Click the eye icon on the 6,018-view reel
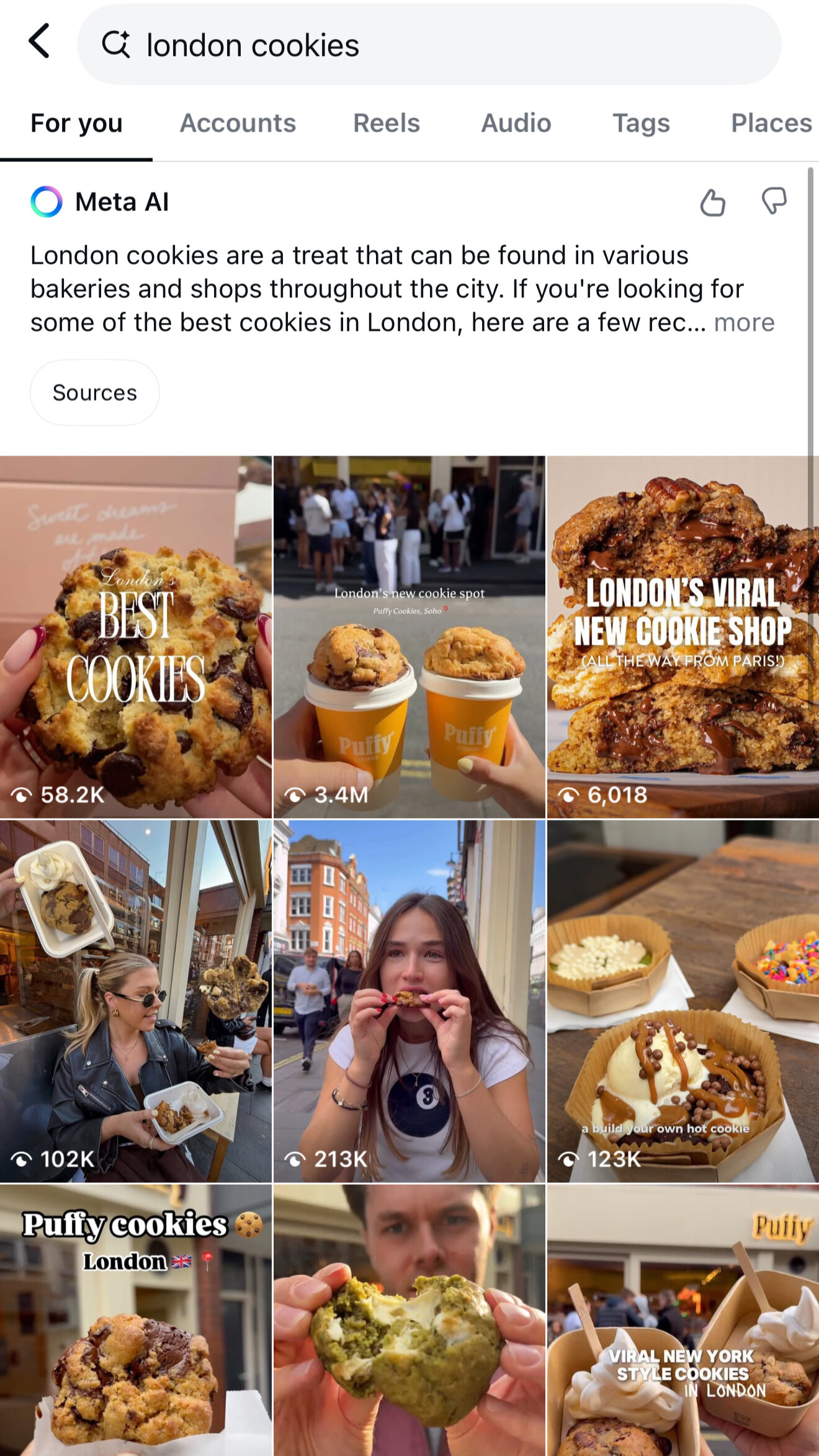Image resolution: width=819 pixels, height=1456 pixels. [568, 794]
